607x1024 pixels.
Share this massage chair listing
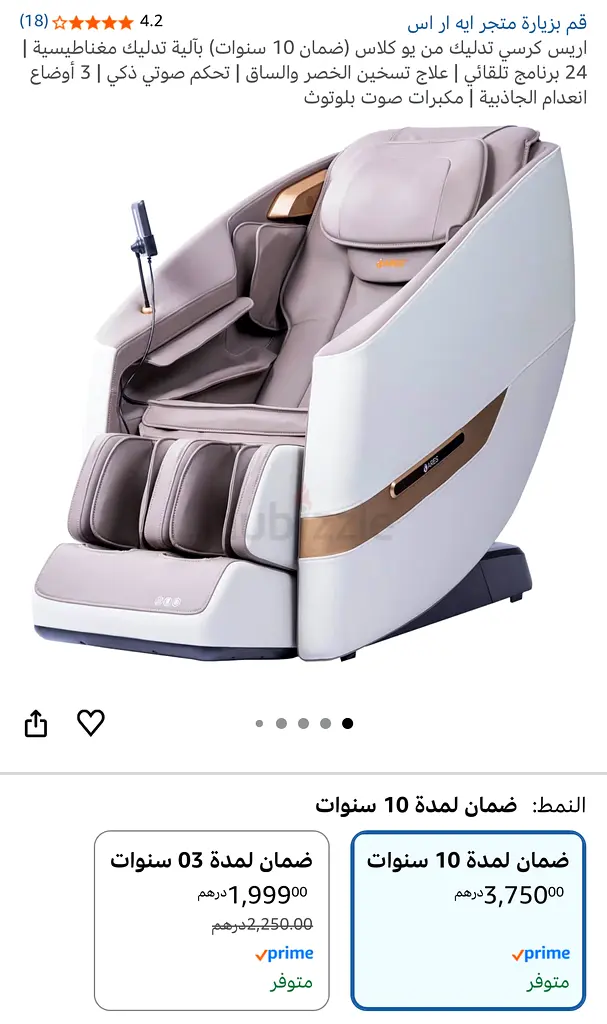pos(36,722)
